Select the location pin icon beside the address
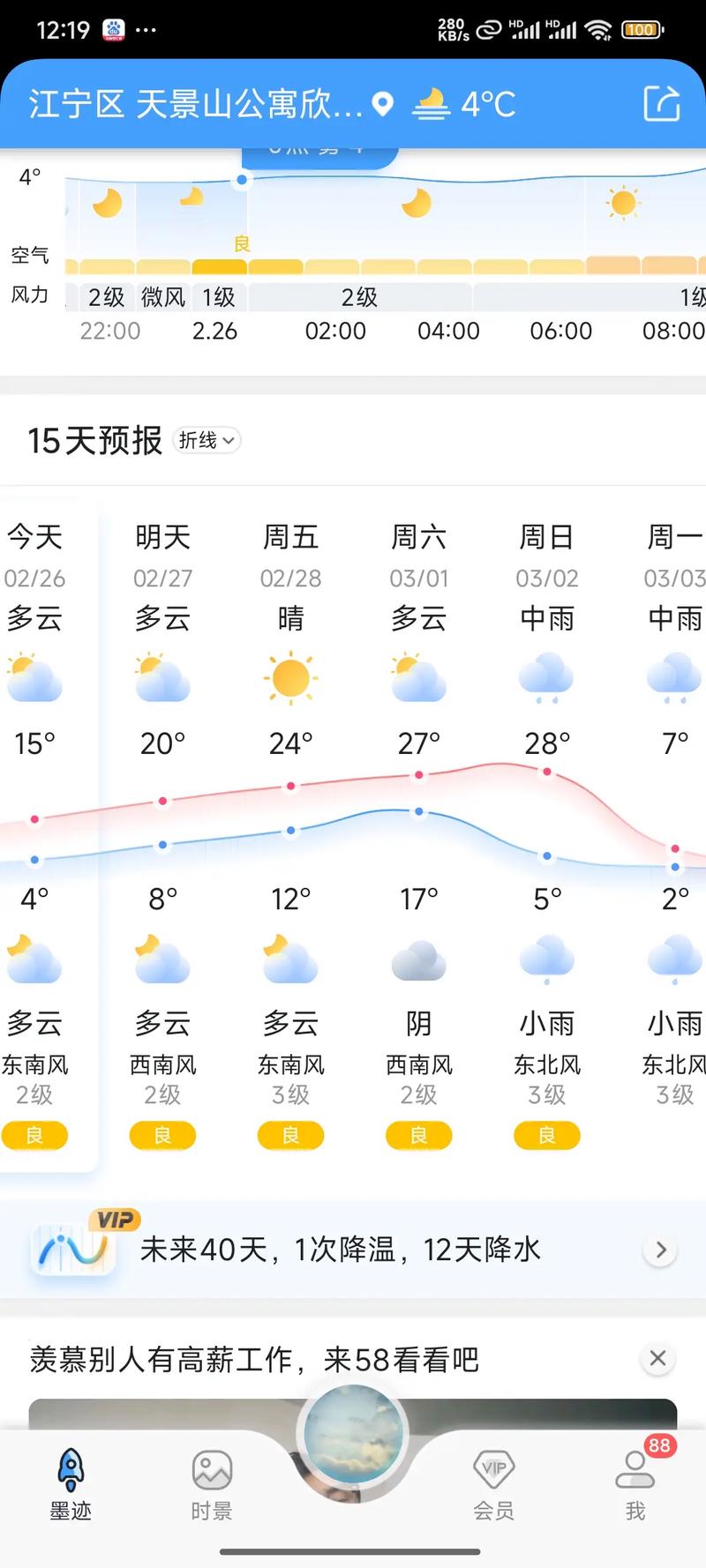Image resolution: width=706 pixels, height=1568 pixels. (x=382, y=103)
